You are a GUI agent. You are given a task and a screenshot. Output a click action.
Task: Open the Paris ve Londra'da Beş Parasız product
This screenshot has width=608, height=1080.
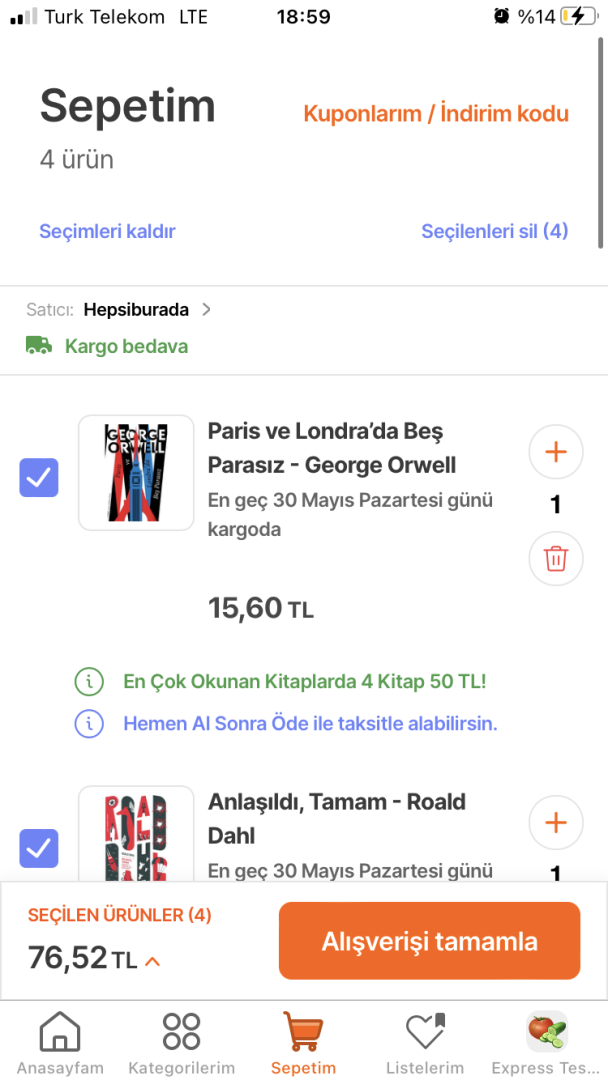coord(331,448)
